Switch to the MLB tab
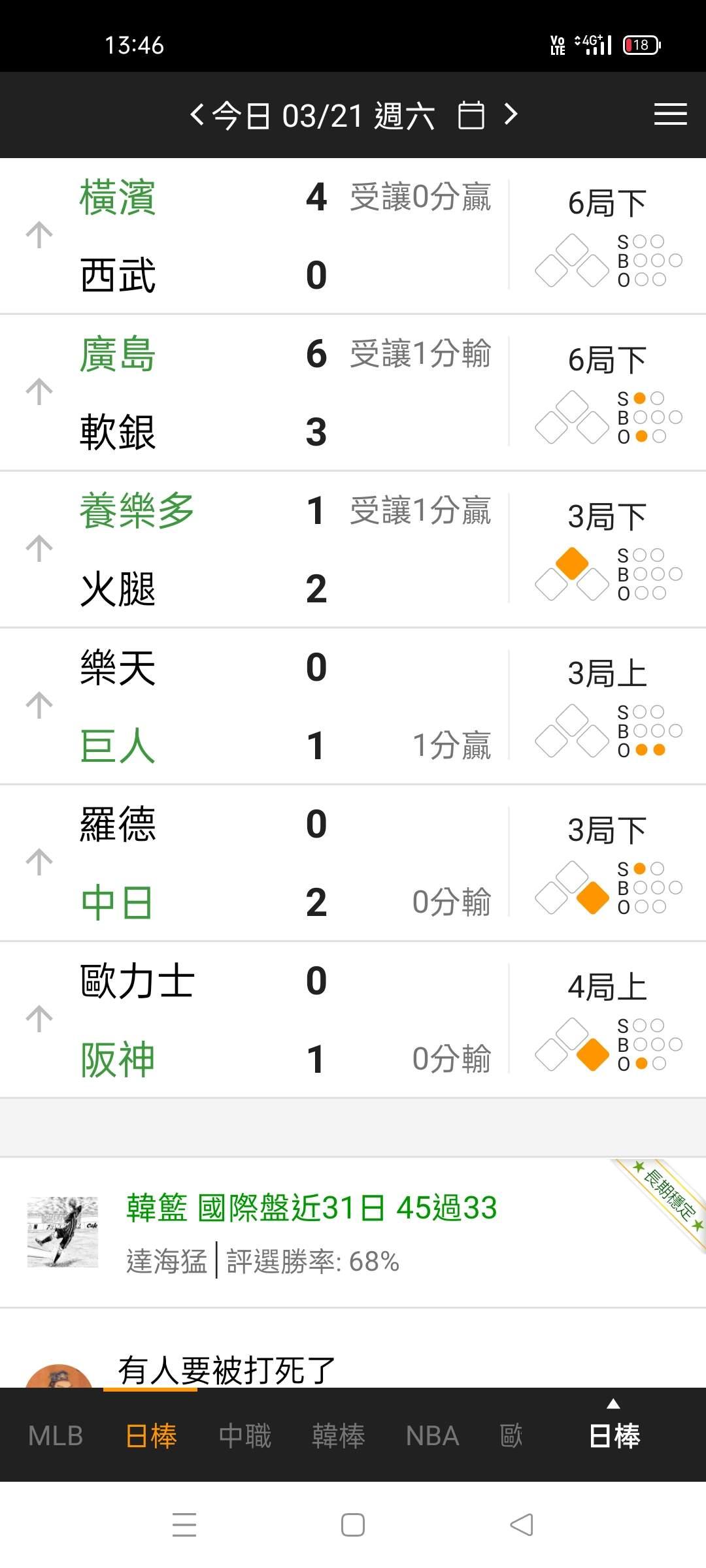This screenshot has width=706, height=1568. pyautogui.click(x=56, y=1436)
